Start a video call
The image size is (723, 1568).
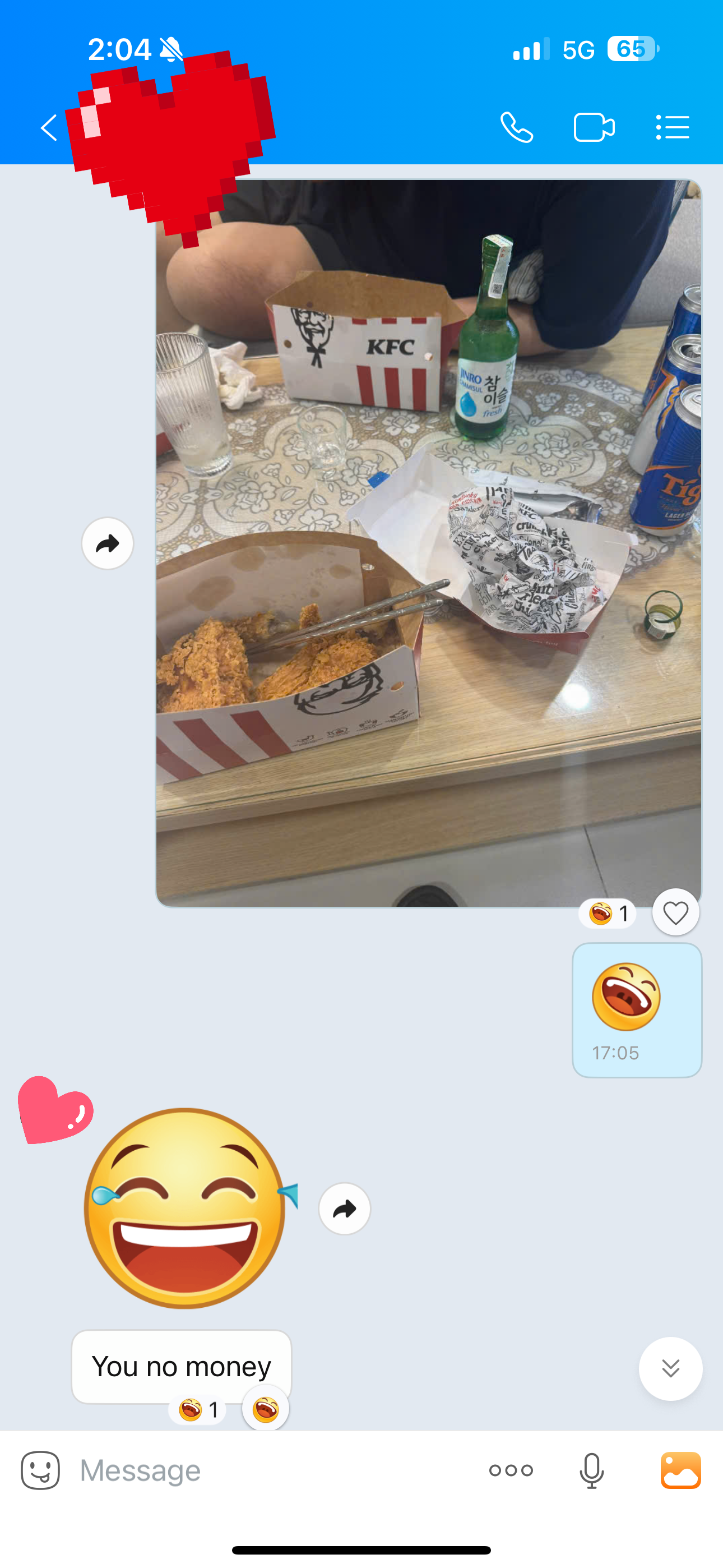click(x=594, y=128)
